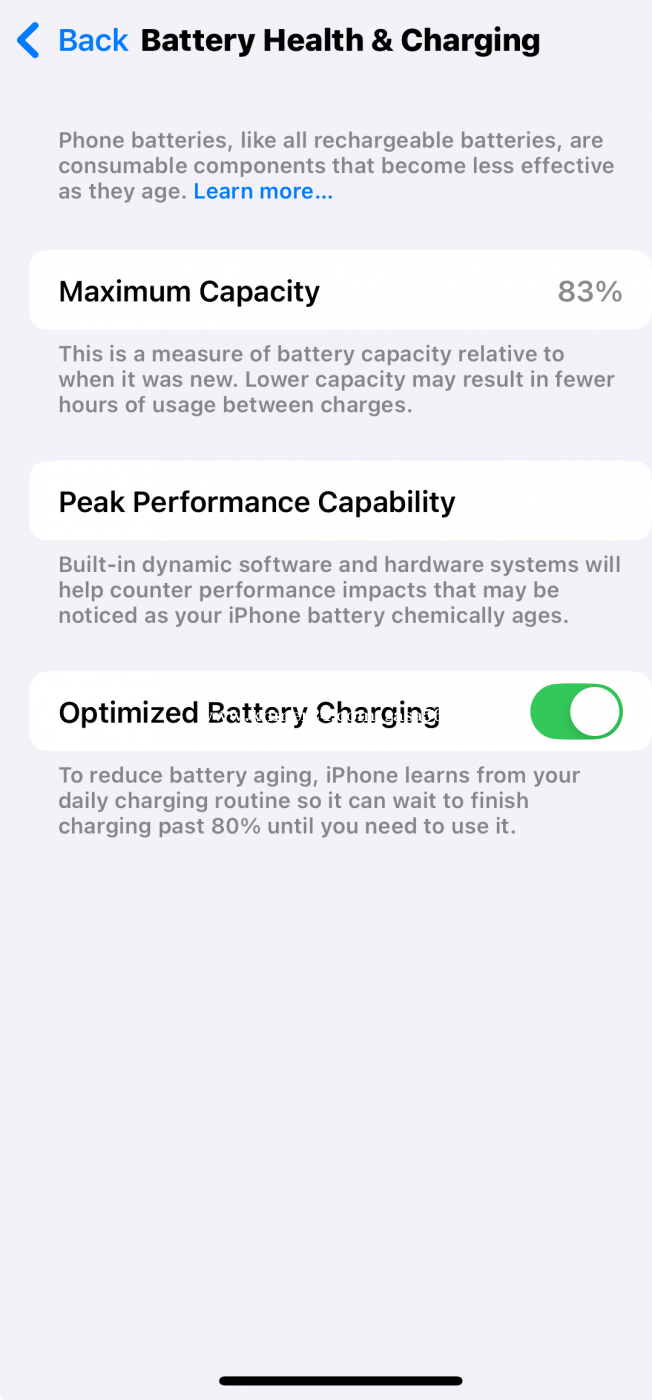This screenshot has width=652, height=1400.
Task: Go back to the previous settings screen
Action: 73,41
